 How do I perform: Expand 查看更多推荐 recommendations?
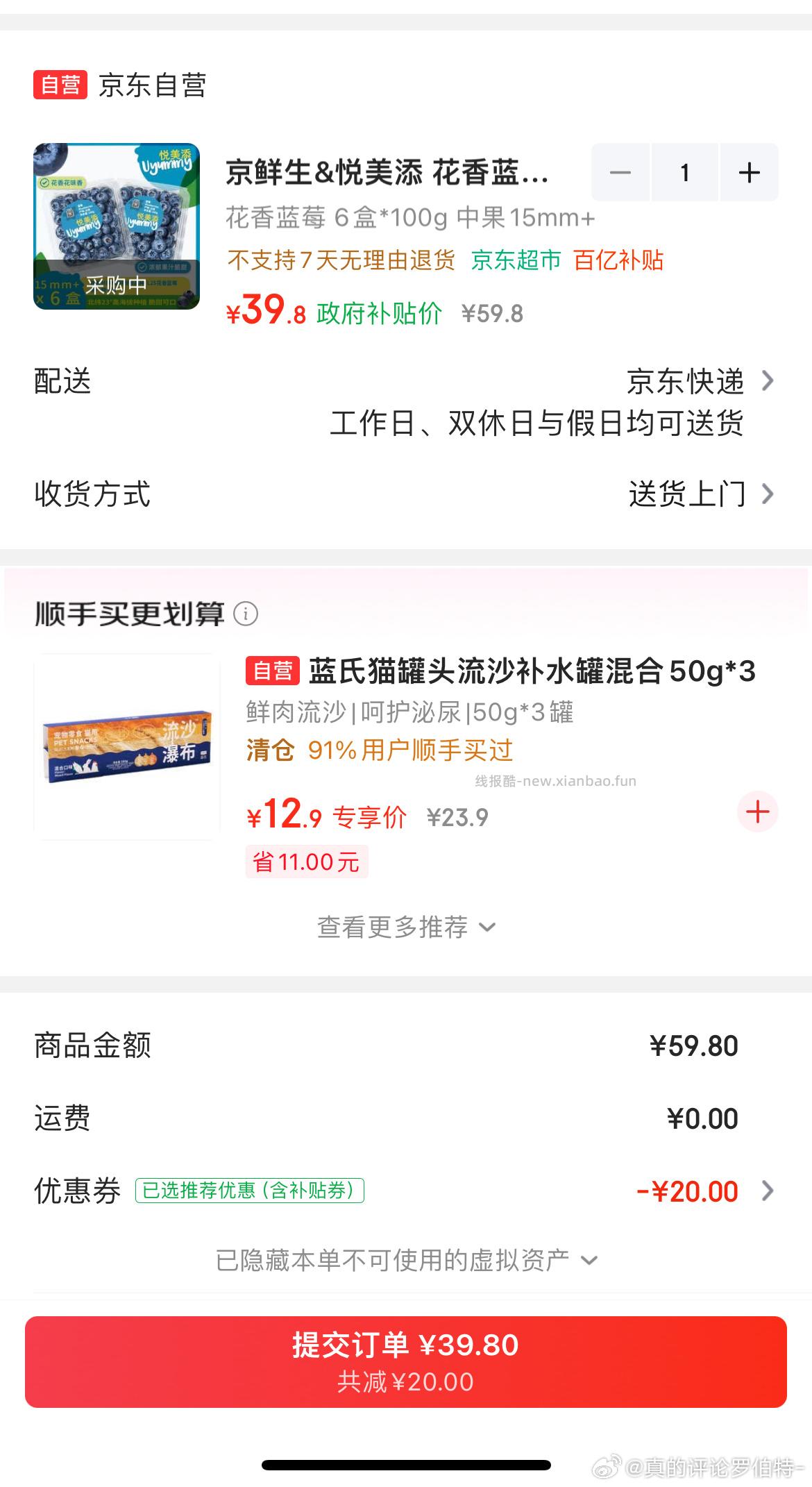(406, 927)
